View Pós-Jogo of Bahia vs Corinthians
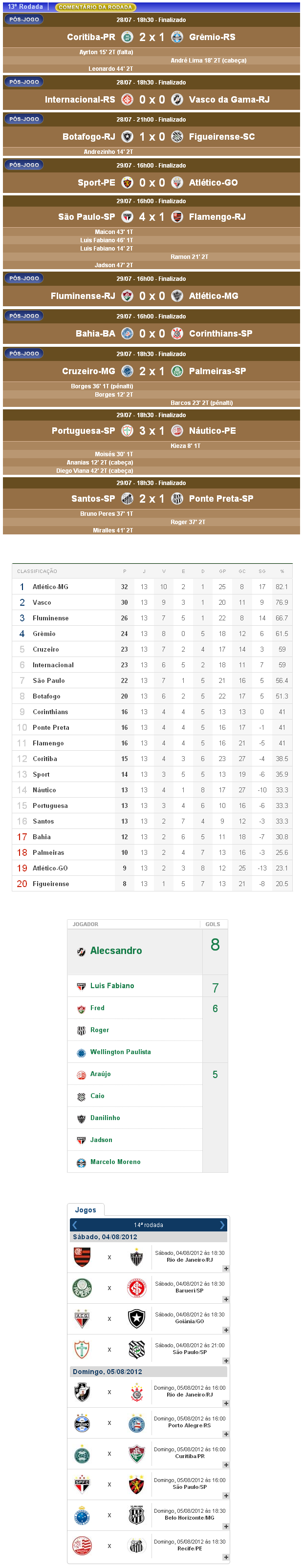 24,316
